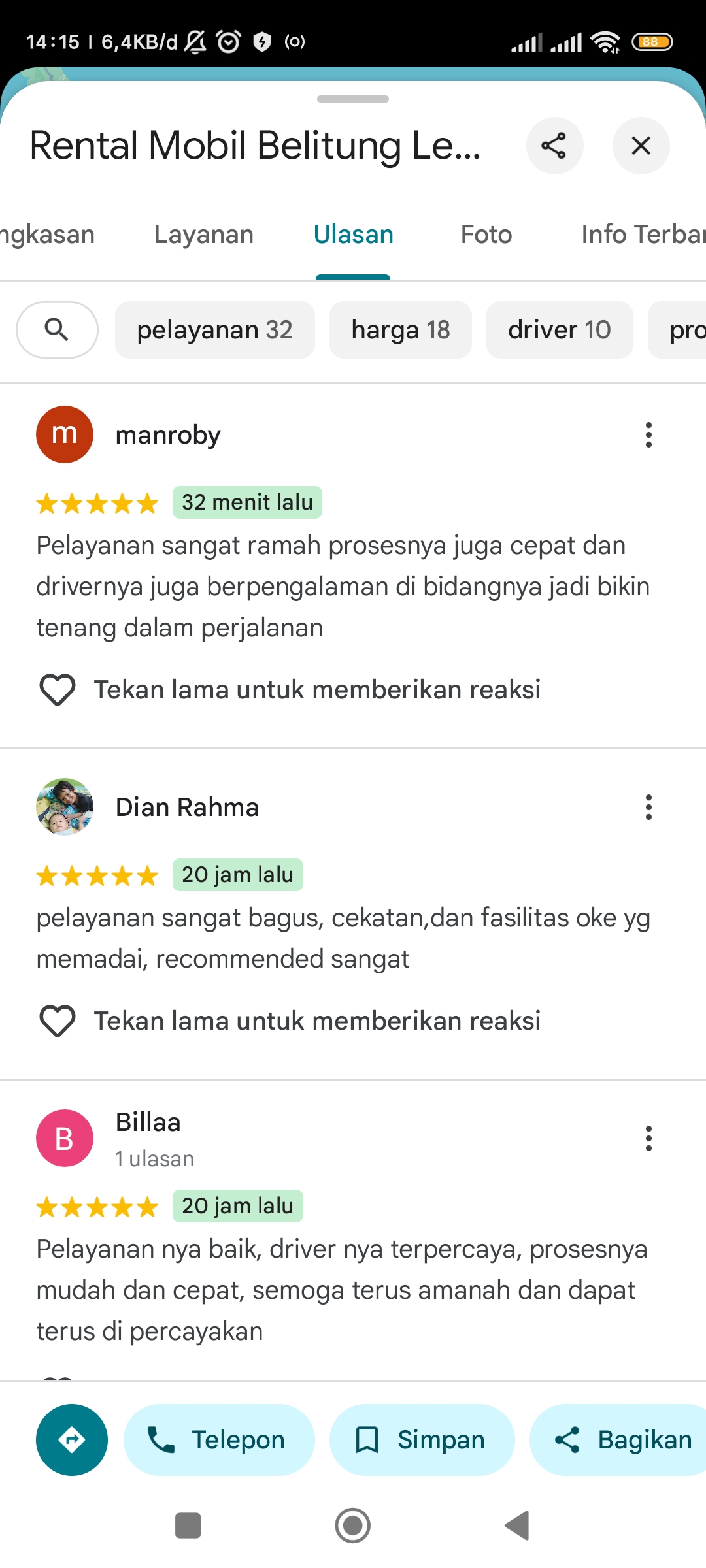Viewport: 706px width, 1568px height.
Task: Go back using system navigation arrow
Action: point(517,1526)
